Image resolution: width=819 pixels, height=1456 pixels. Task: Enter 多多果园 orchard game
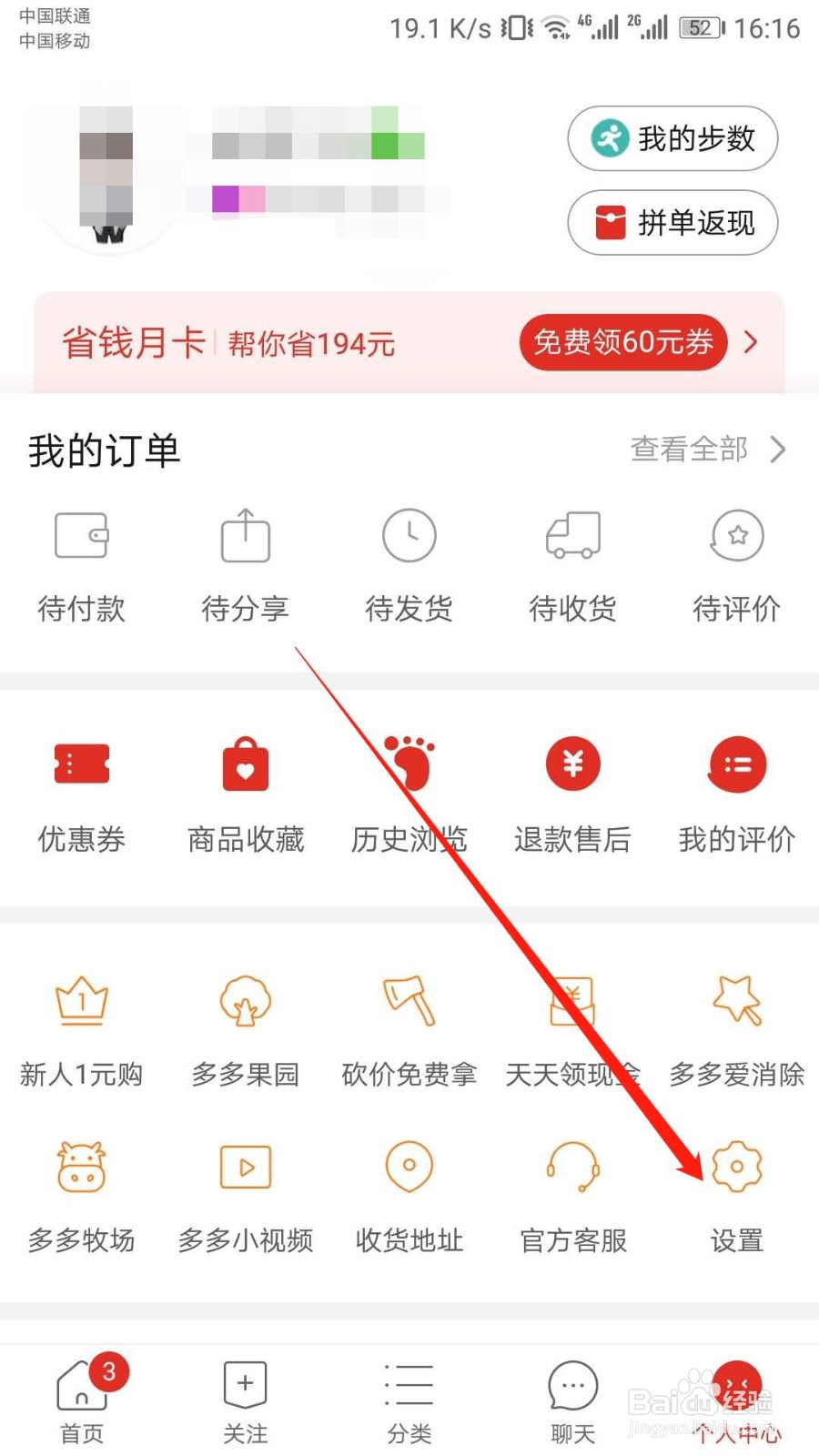pos(244,1028)
